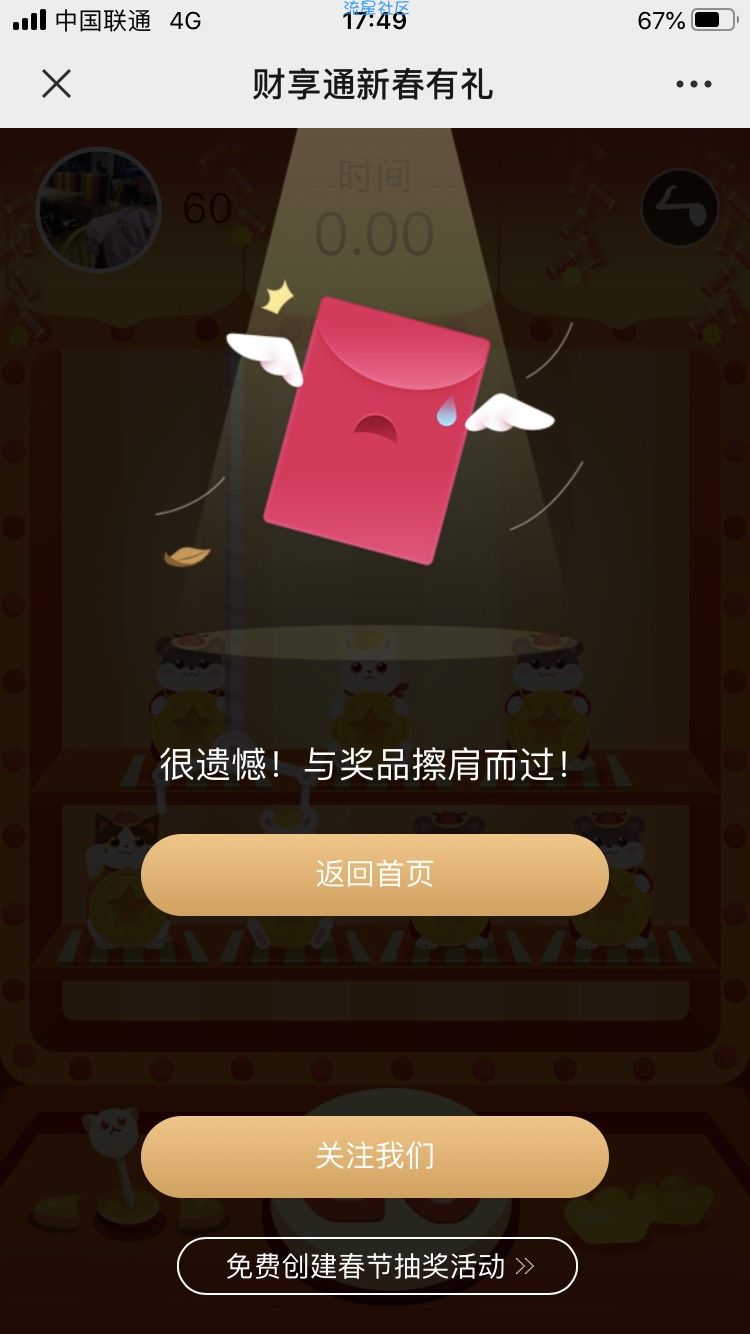Tap the 返回首页 button
This screenshot has height=1334, width=750.
(x=375, y=875)
